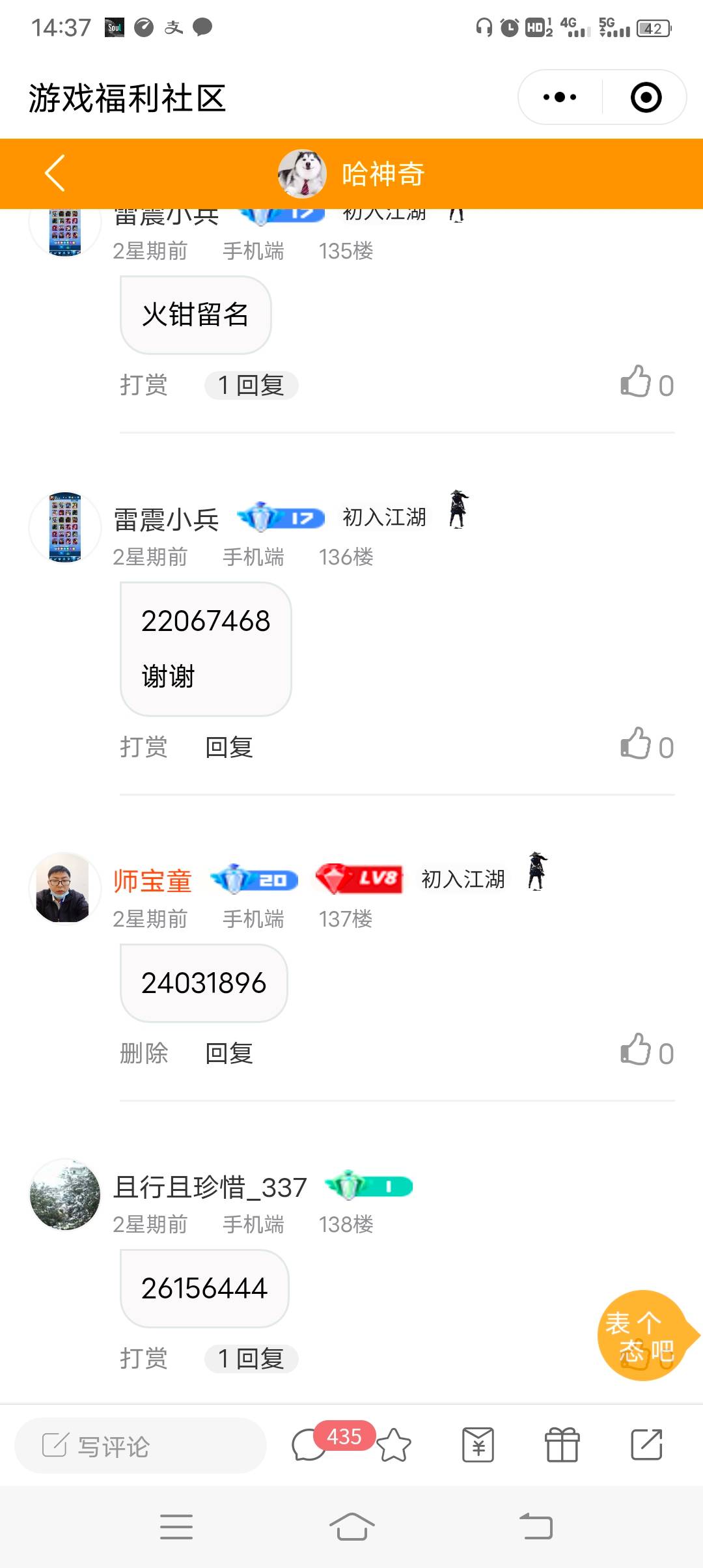View the 1 回复 under 26156444
The width and height of the screenshot is (703, 1568).
(x=251, y=1359)
